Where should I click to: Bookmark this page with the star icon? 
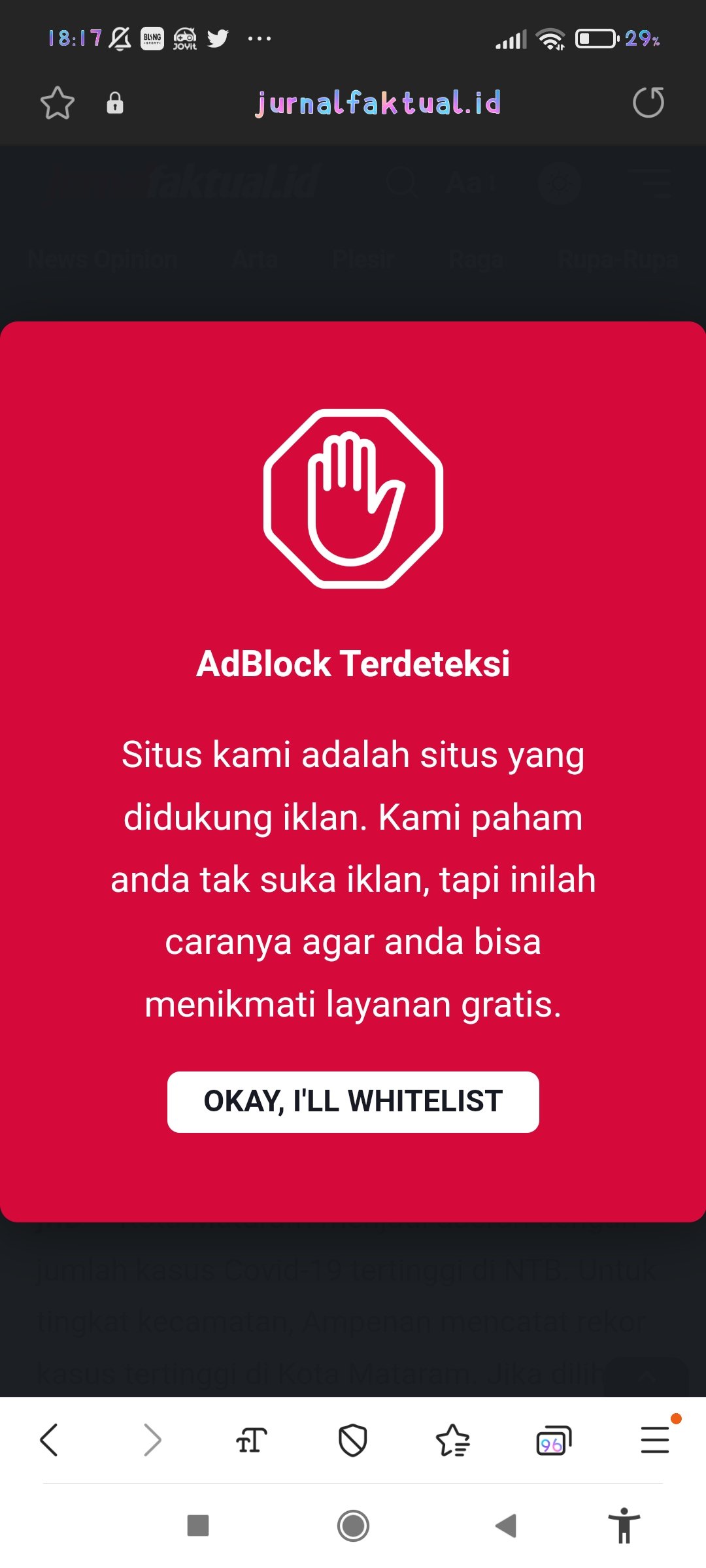pyautogui.click(x=58, y=103)
